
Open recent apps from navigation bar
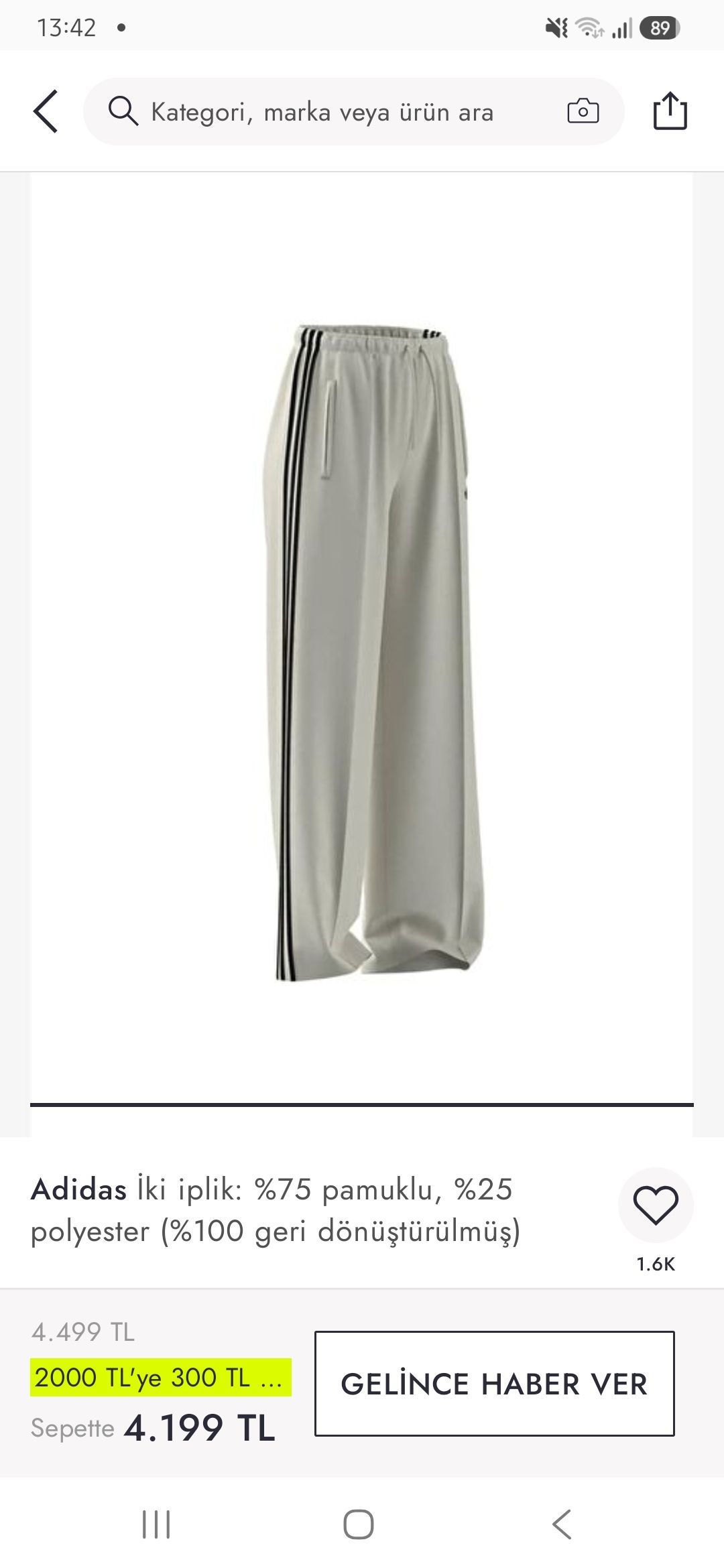click(x=156, y=1524)
